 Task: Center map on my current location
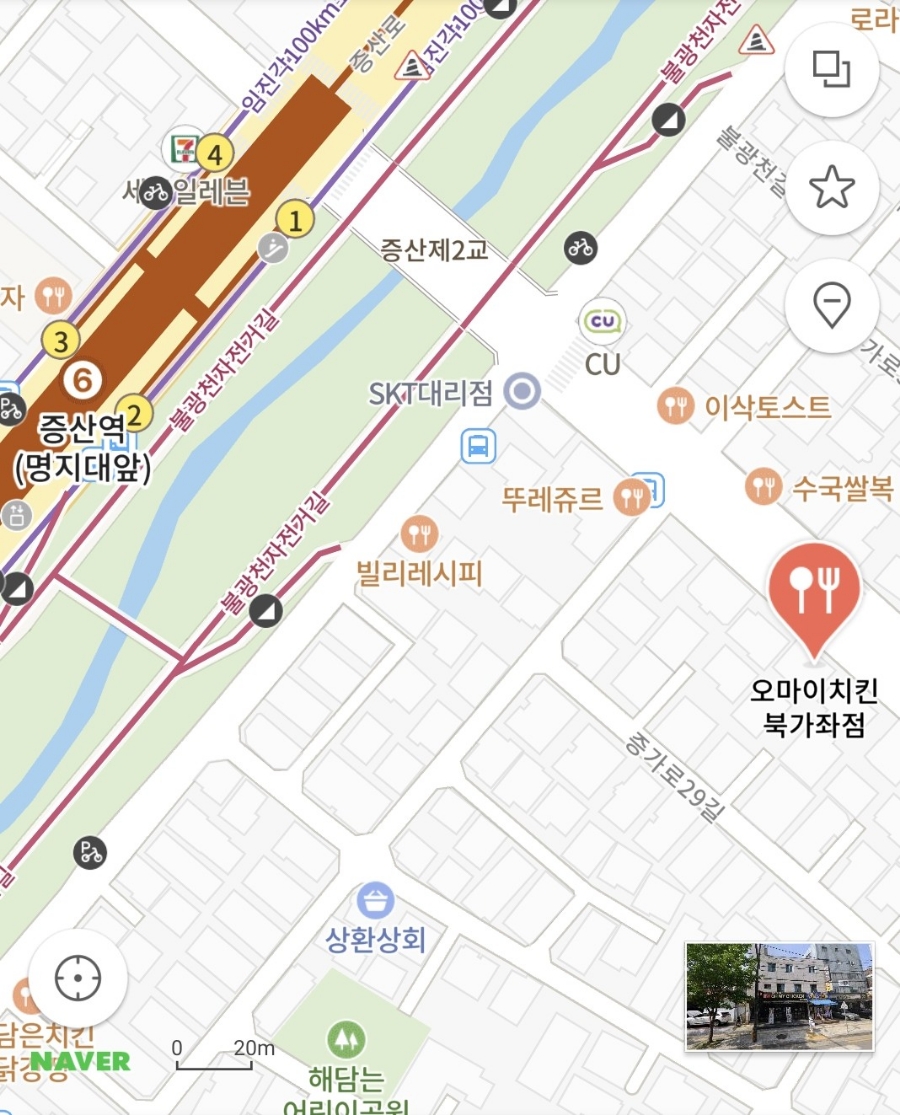[78, 977]
